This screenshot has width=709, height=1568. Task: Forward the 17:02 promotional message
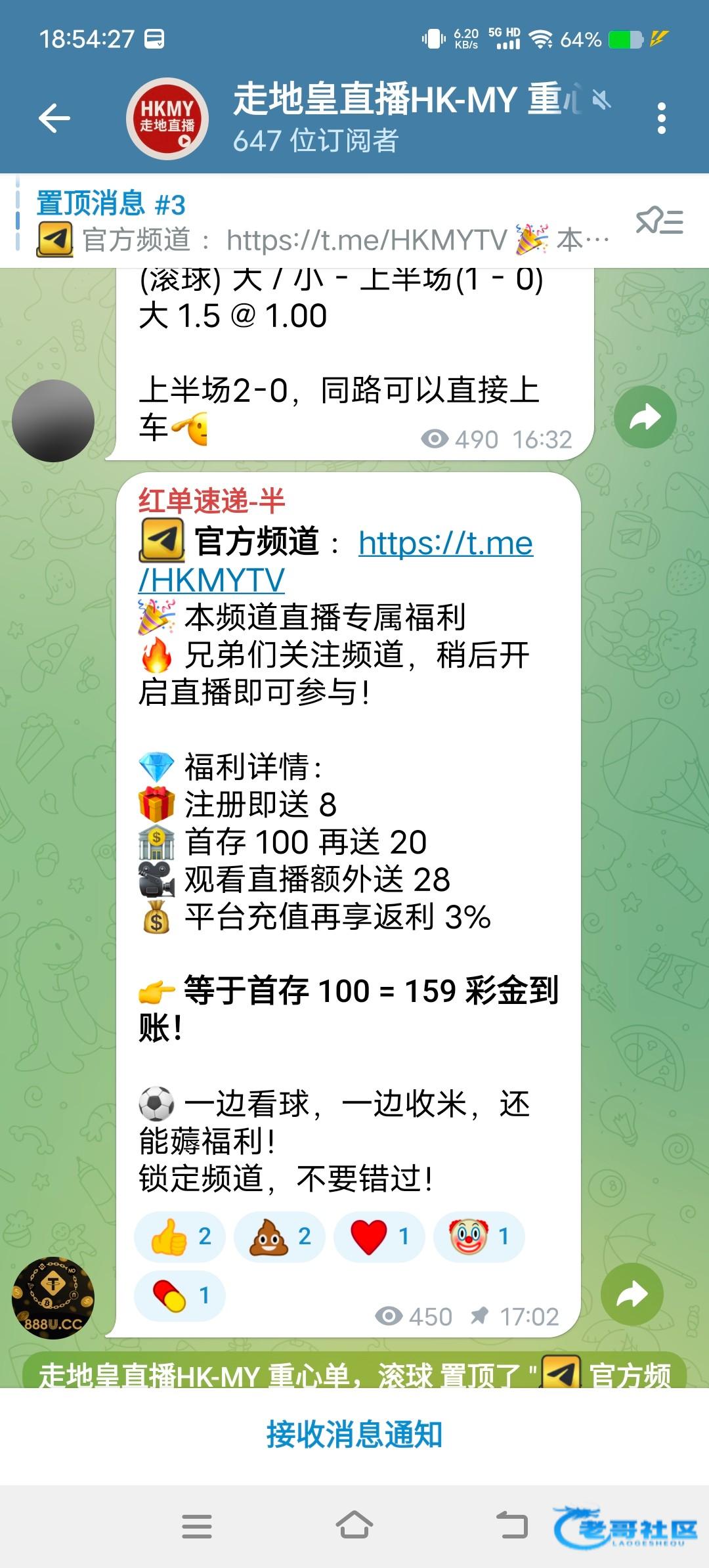click(x=632, y=1295)
